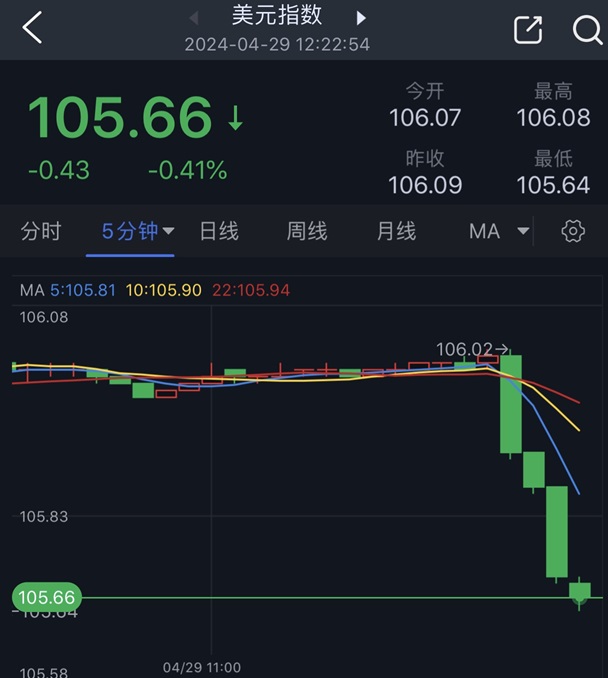Switch to the 月线 chart tab
This screenshot has height=678, width=608.
395,232
